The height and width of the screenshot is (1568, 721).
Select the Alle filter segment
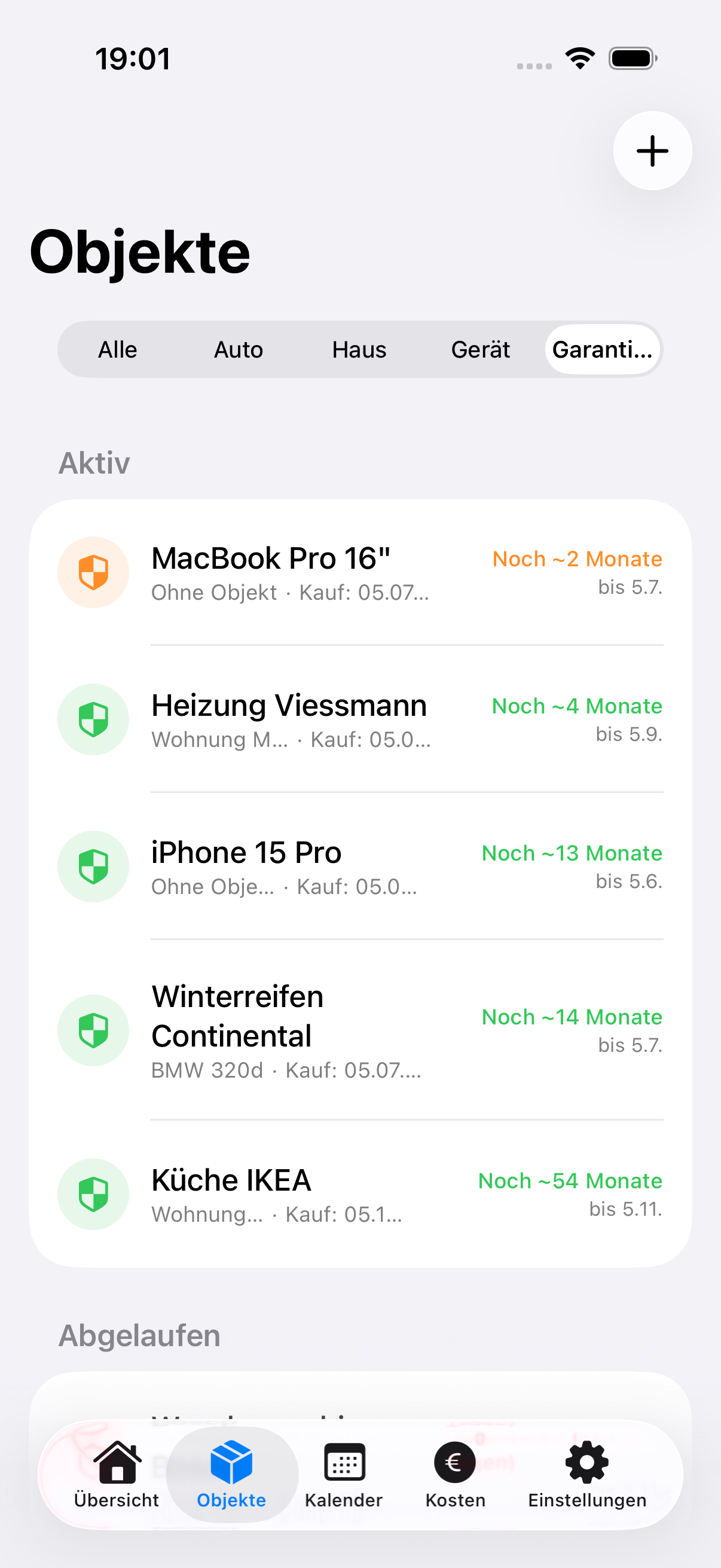pyautogui.click(x=118, y=349)
